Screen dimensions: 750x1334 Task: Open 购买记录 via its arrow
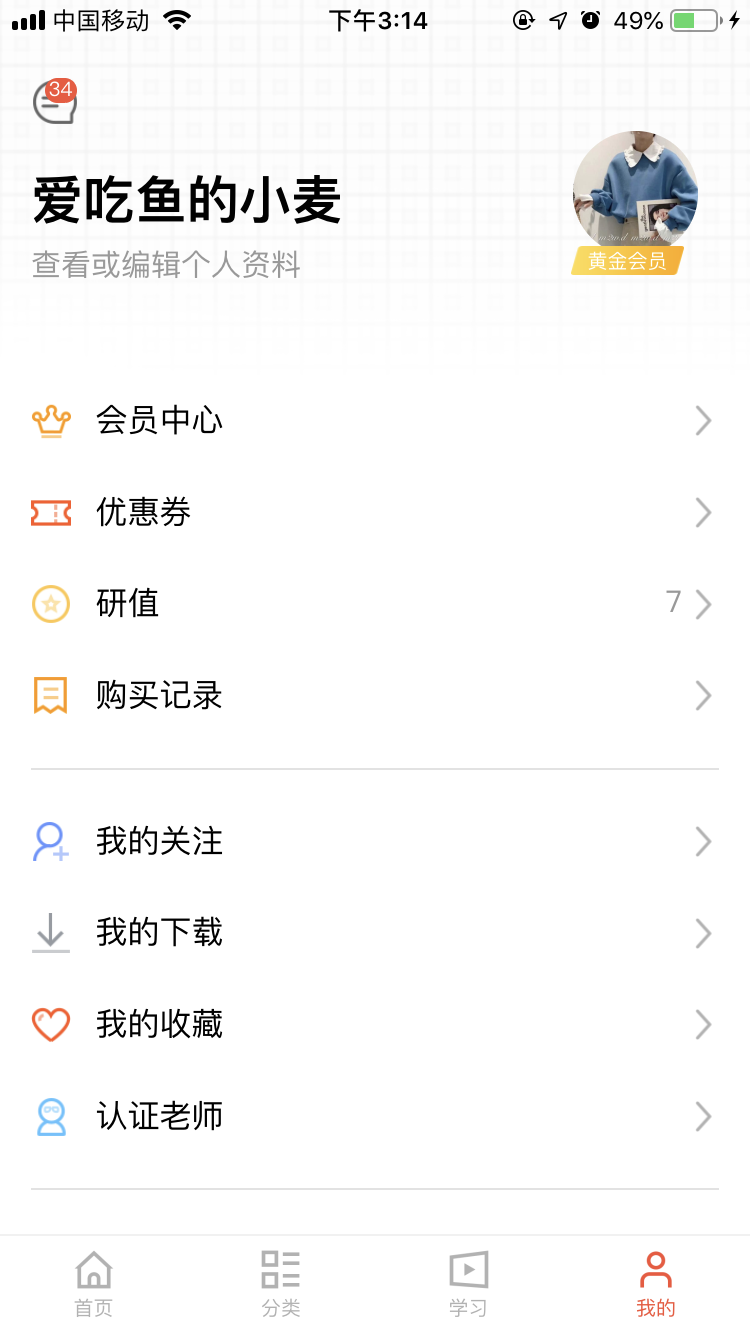pyautogui.click(x=703, y=695)
